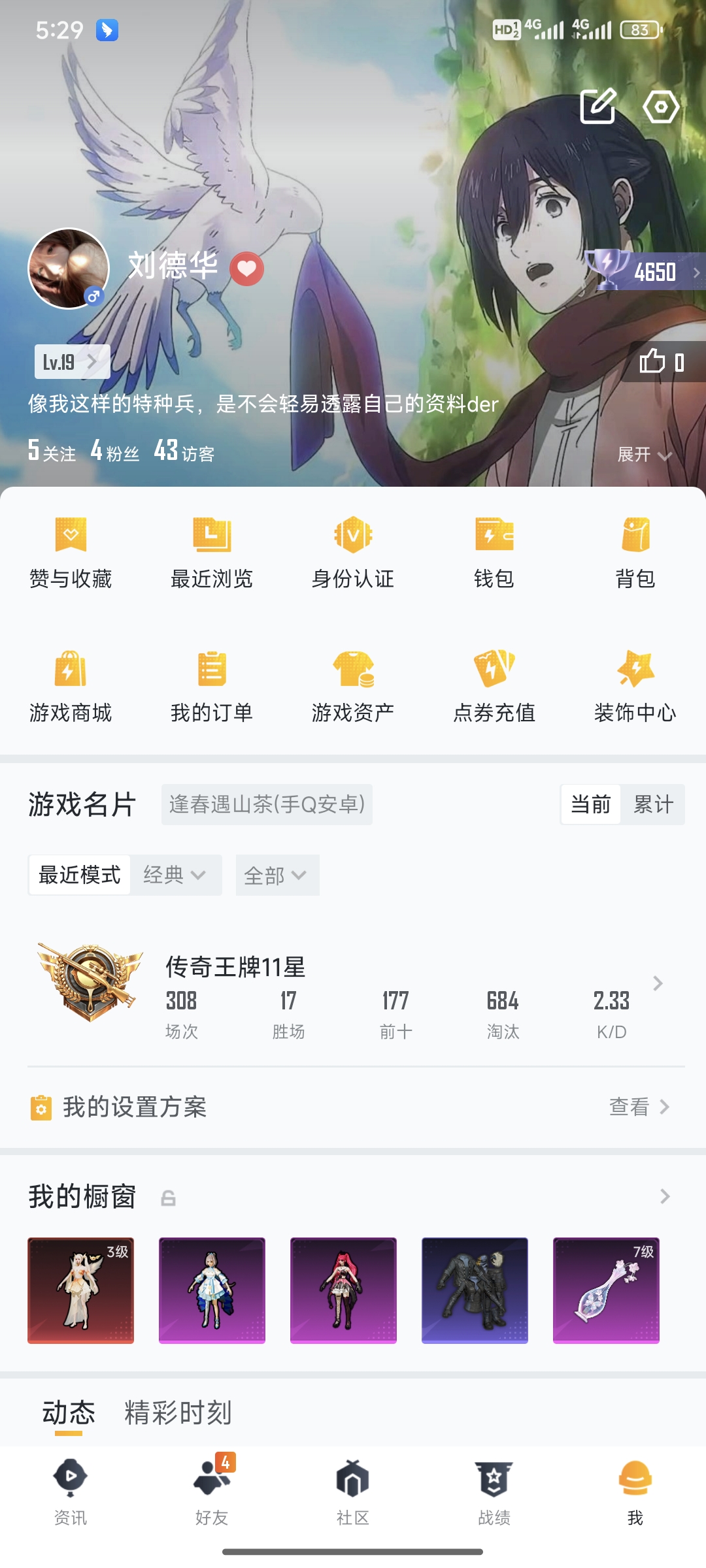Open the 全部 filter dropdown

click(277, 874)
